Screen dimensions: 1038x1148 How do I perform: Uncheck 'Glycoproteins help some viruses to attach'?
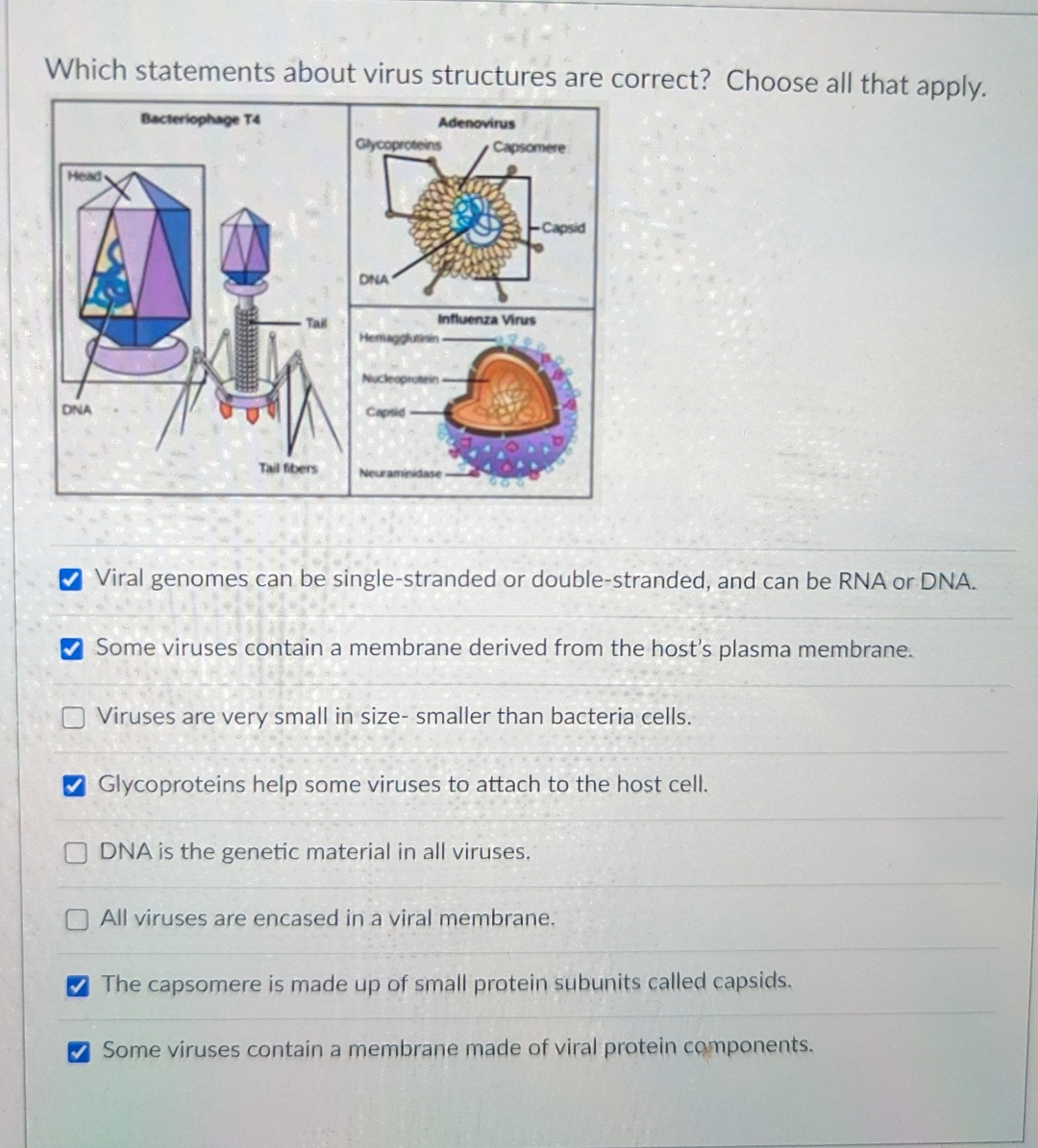click(x=74, y=785)
